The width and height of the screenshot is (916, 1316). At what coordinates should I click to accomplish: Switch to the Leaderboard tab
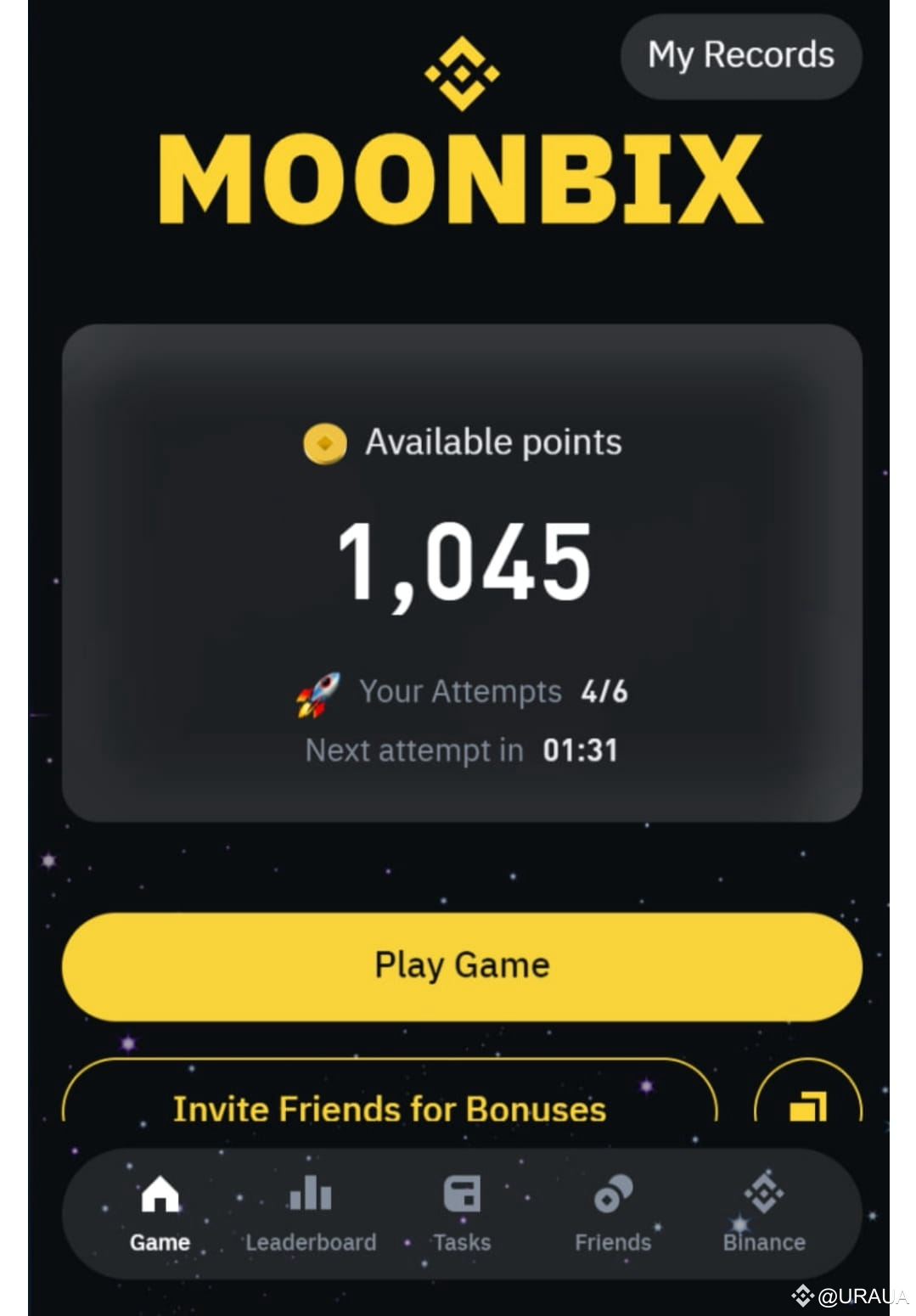coord(310,1214)
